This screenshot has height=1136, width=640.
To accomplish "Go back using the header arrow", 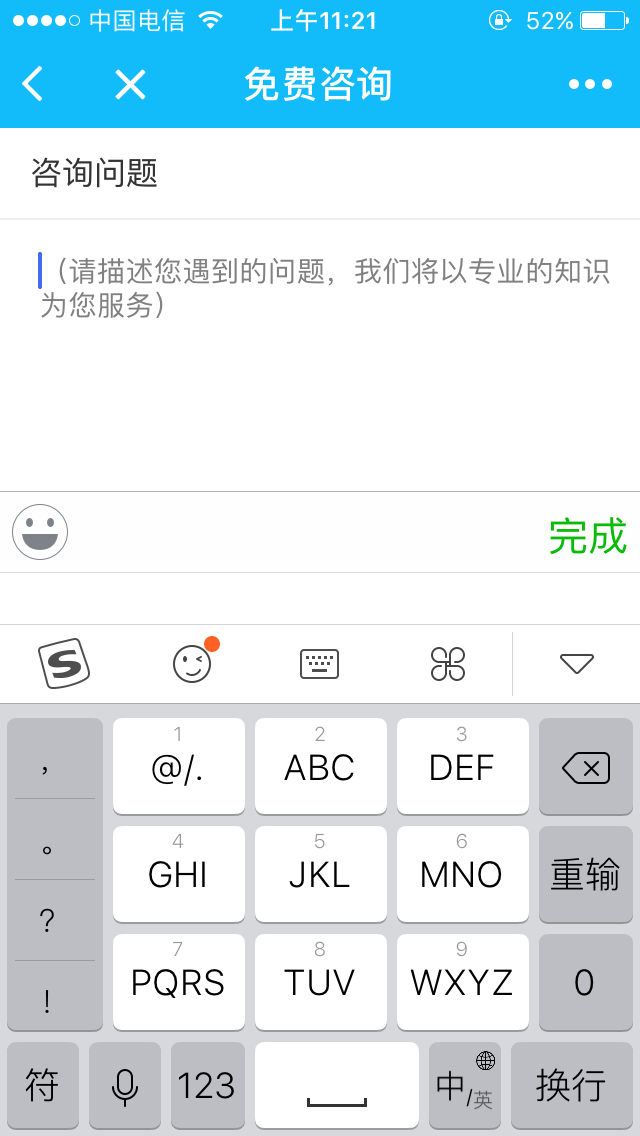I will [33, 84].
